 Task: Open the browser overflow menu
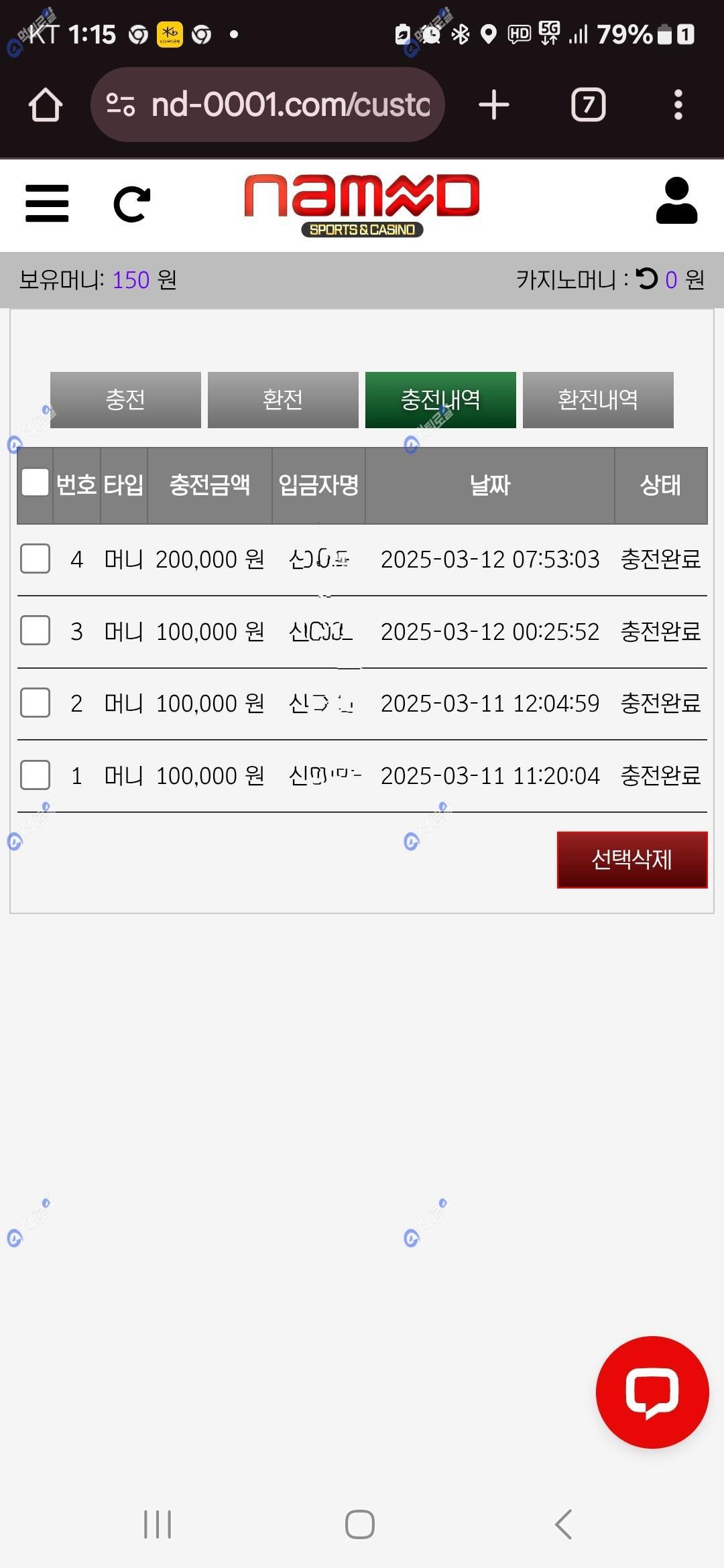(x=678, y=105)
